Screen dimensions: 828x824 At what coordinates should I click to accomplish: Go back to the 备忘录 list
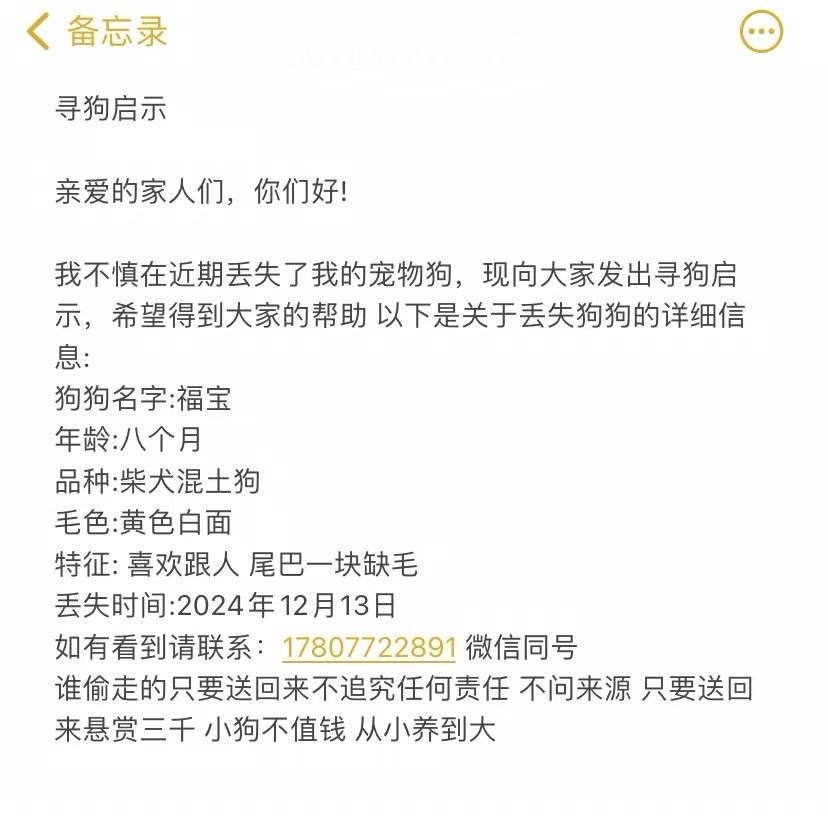[96, 31]
